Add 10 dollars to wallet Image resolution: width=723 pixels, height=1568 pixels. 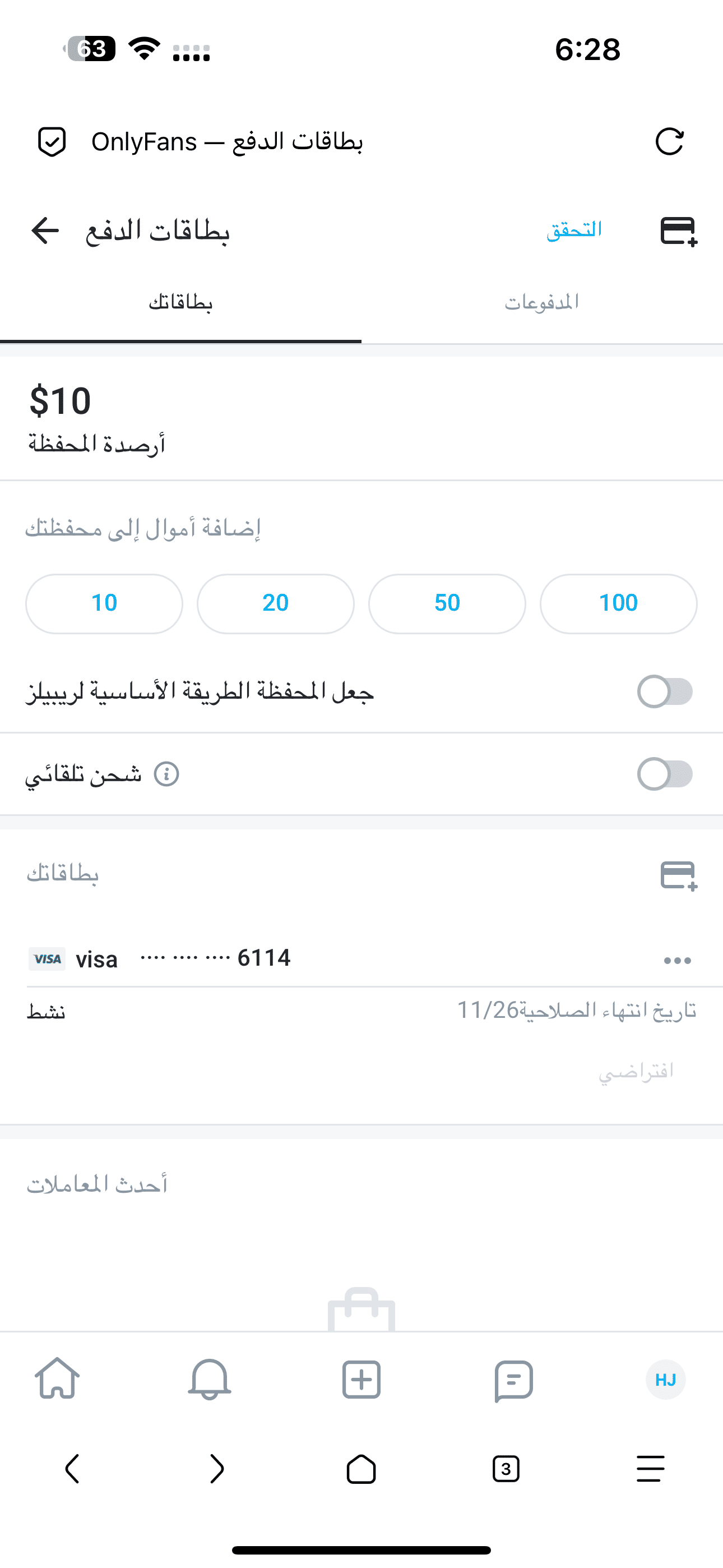[x=104, y=603]
